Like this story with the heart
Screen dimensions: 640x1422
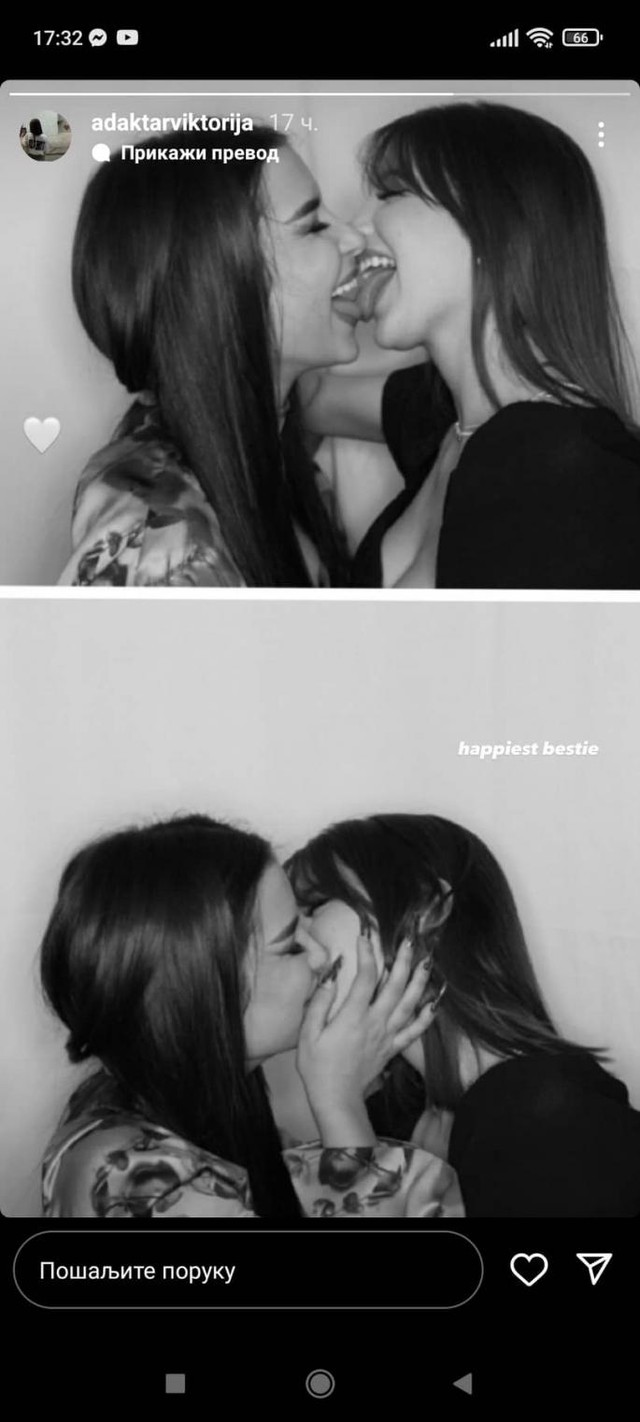click(x=529, y=1269)
